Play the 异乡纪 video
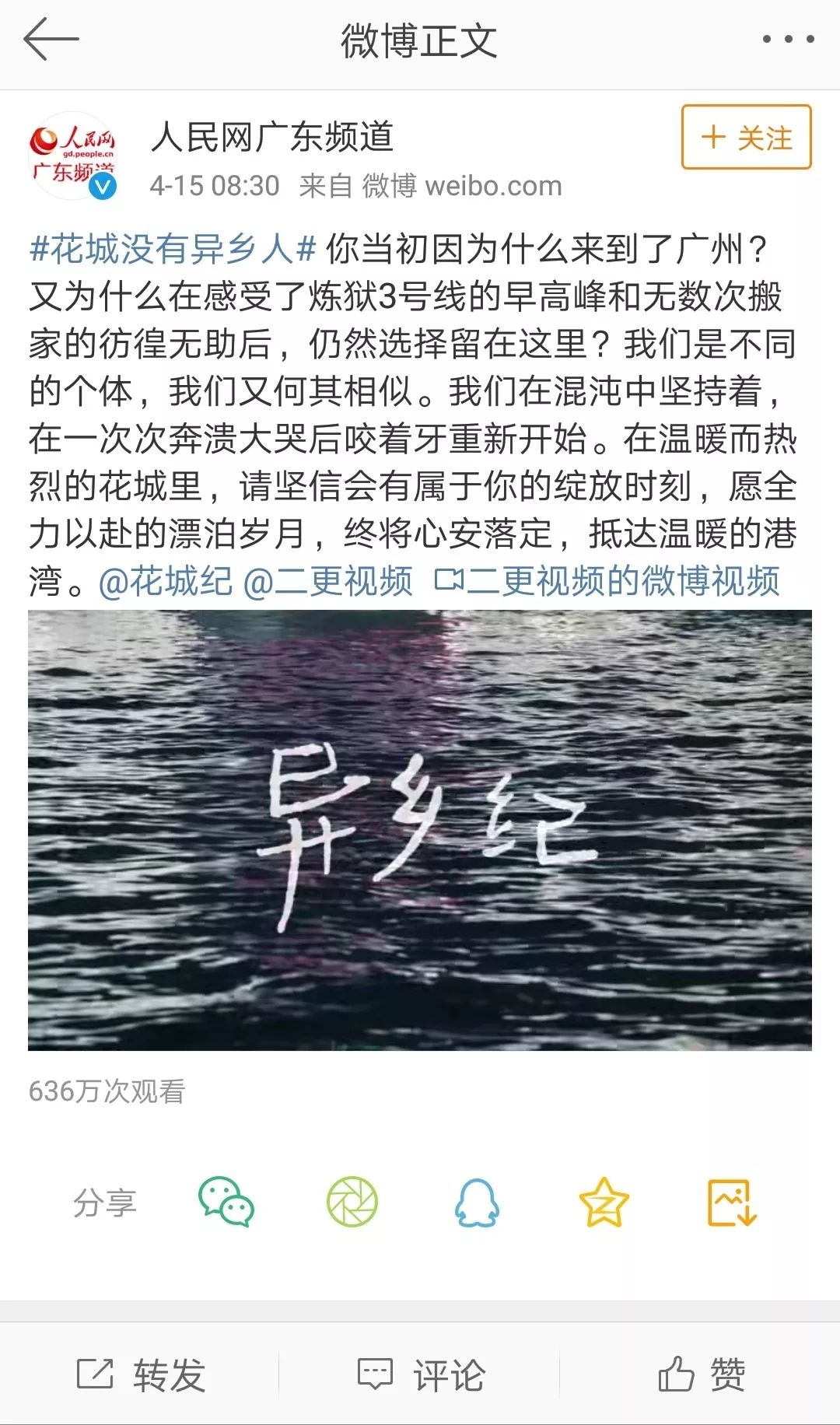This screenshot has width=840, height=1425. [x=420, y=830]
